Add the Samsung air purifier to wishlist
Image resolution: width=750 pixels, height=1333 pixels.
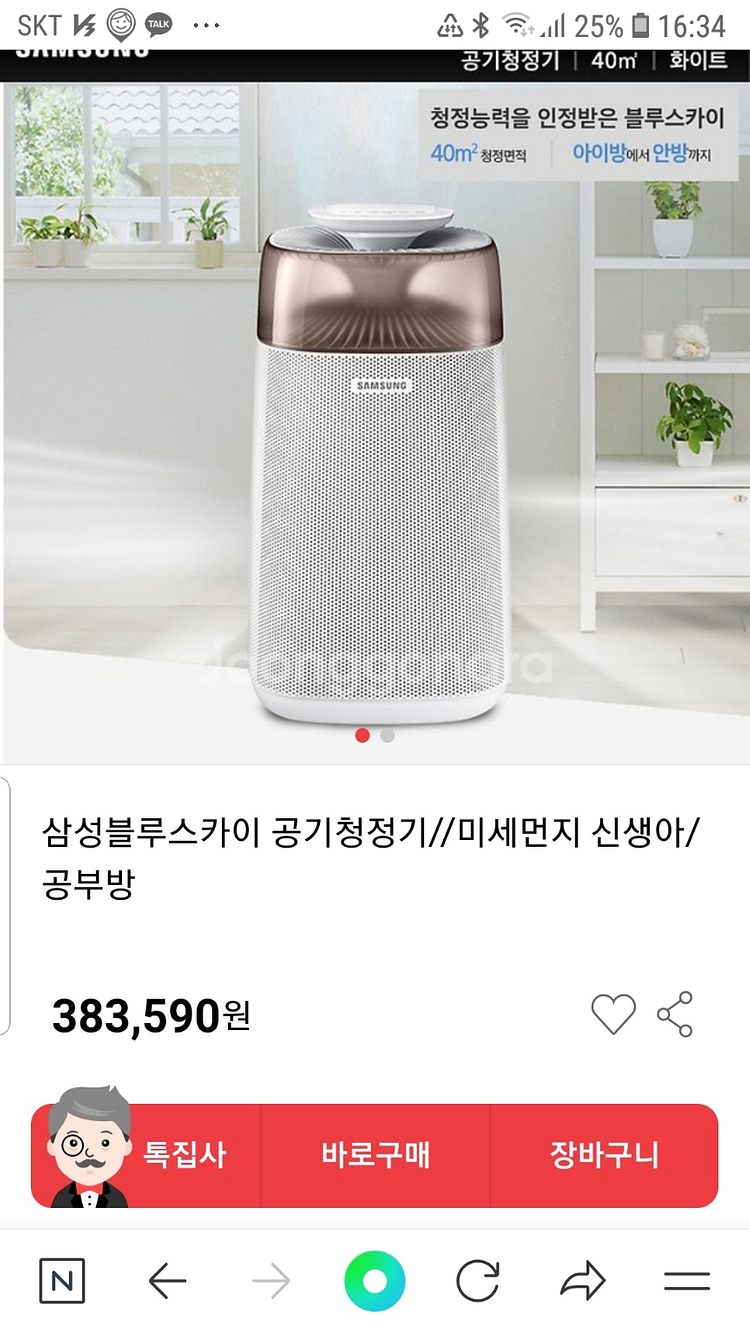point(613,1015)
